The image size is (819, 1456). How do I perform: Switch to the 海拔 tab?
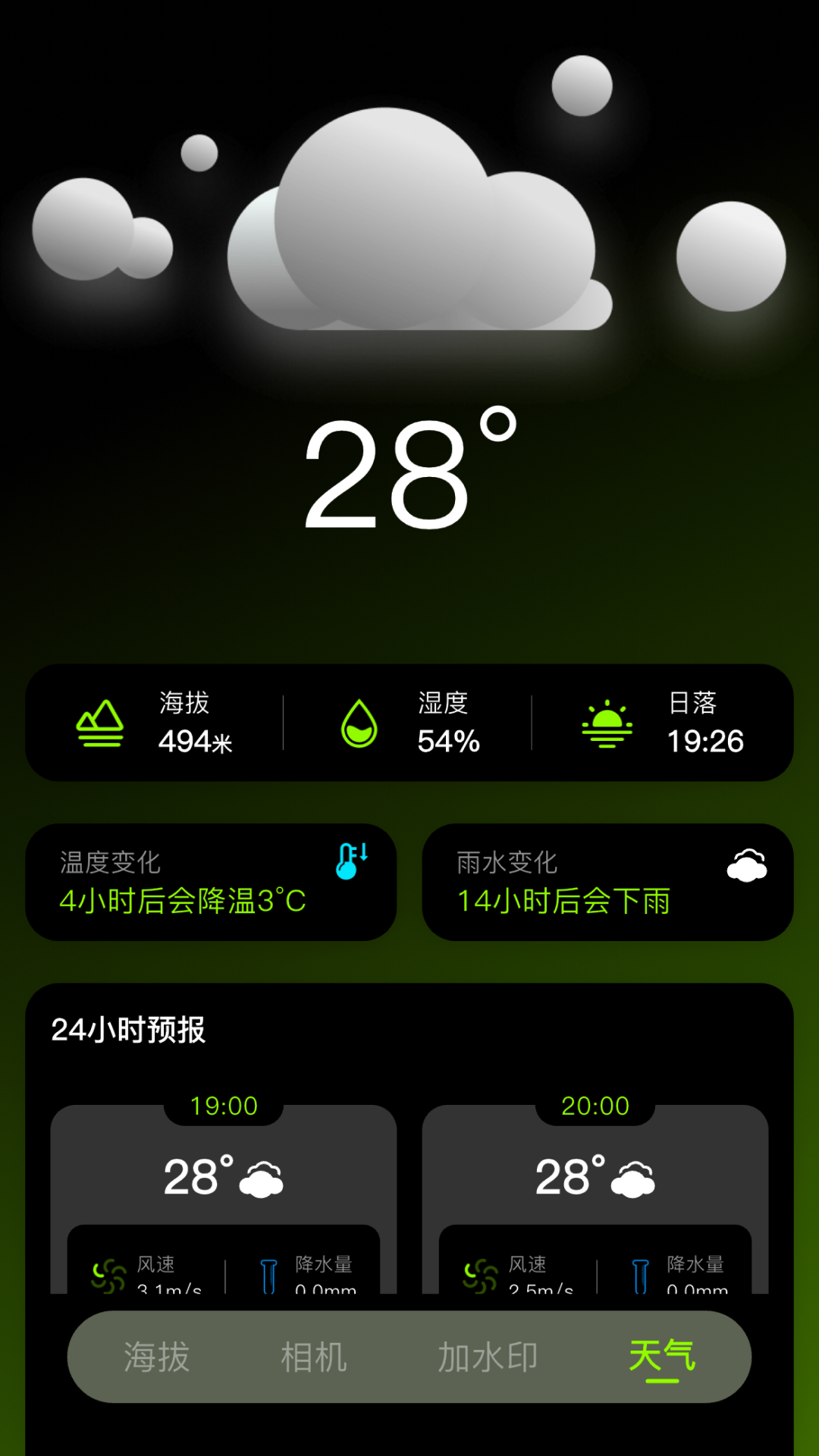pyautogui.click(x=155, y=1356)
